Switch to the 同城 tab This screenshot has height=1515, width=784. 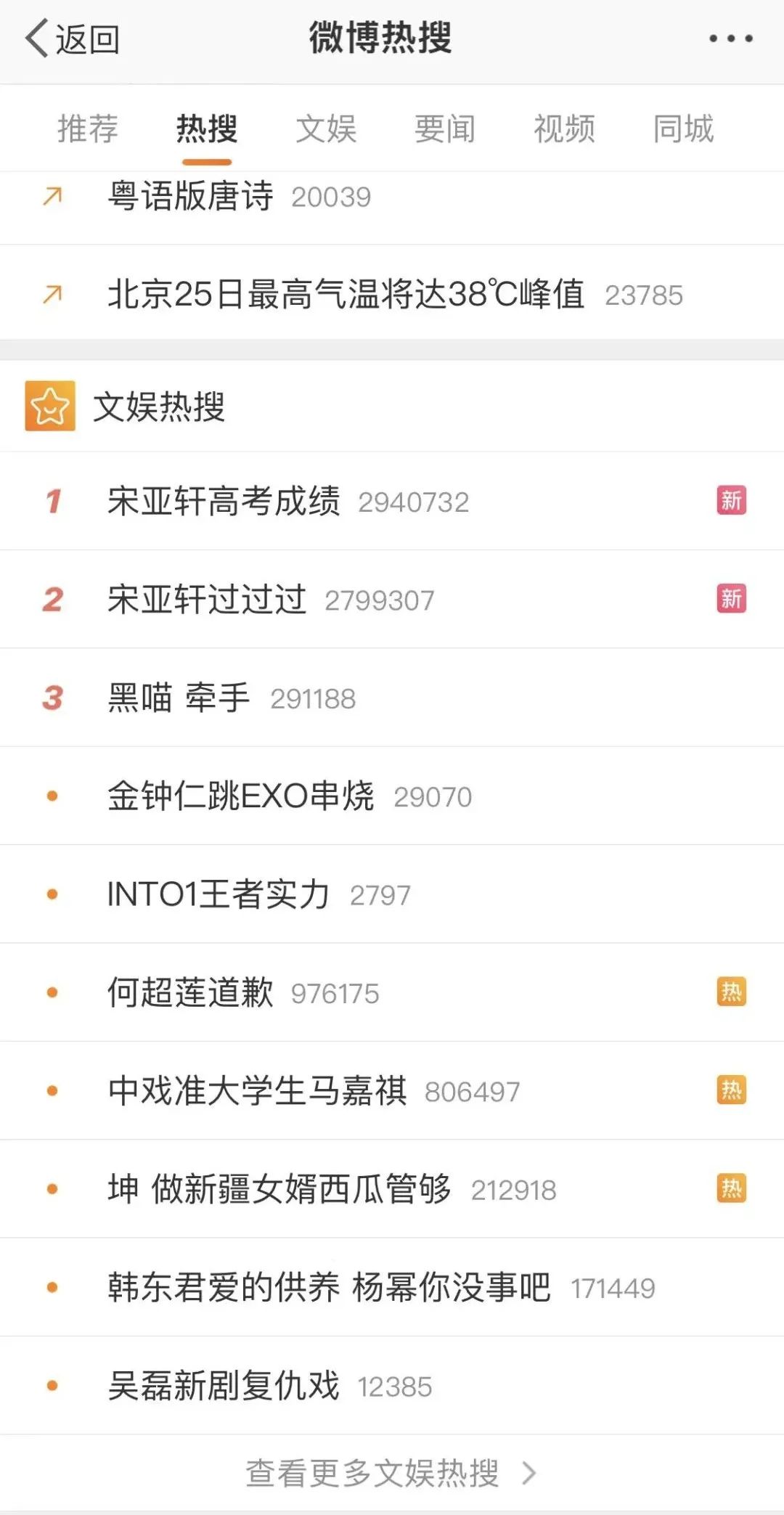pyautogui.click(x=683, y=129)
